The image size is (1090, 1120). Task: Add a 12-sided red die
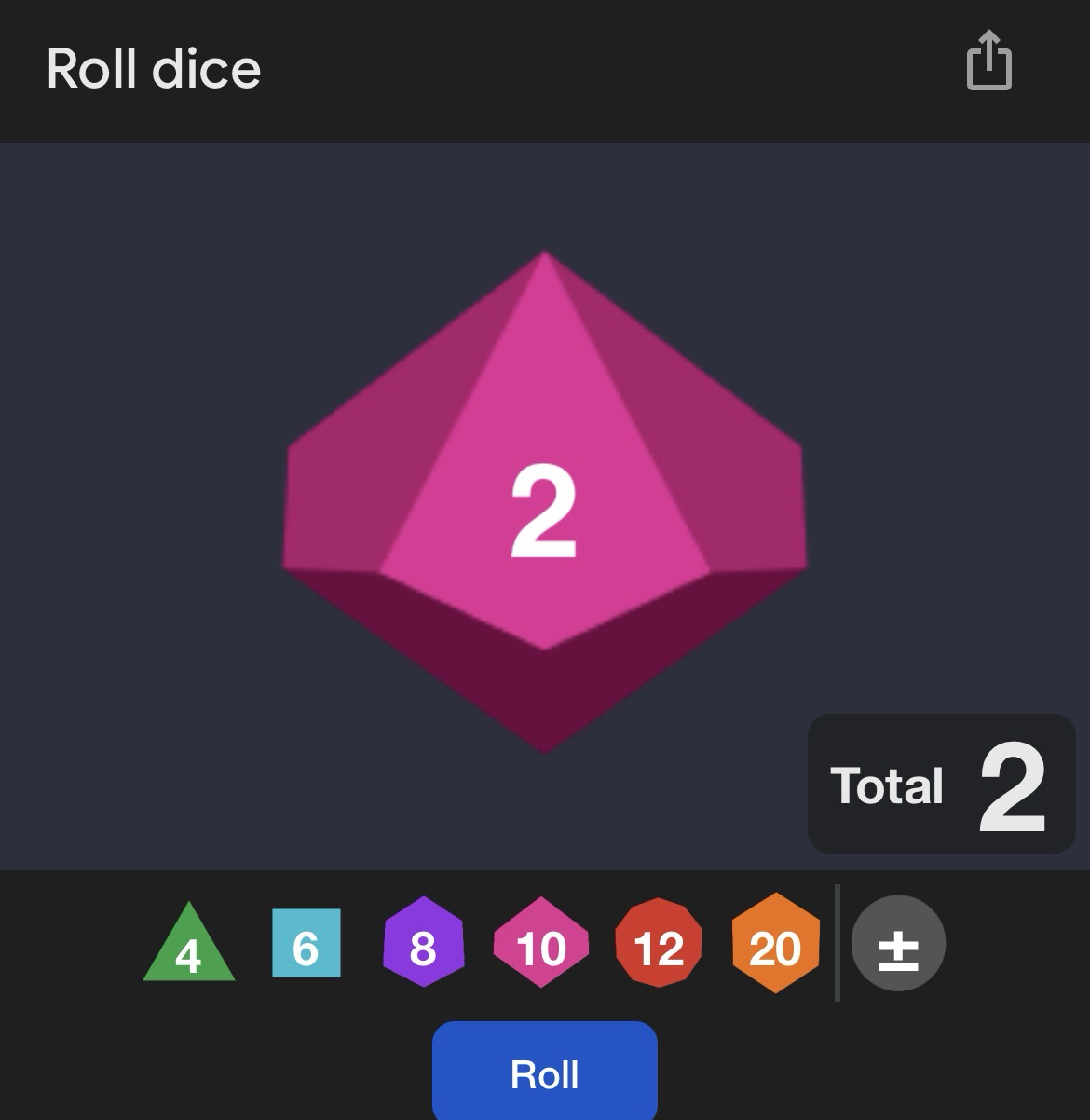(x=659, y=944)
